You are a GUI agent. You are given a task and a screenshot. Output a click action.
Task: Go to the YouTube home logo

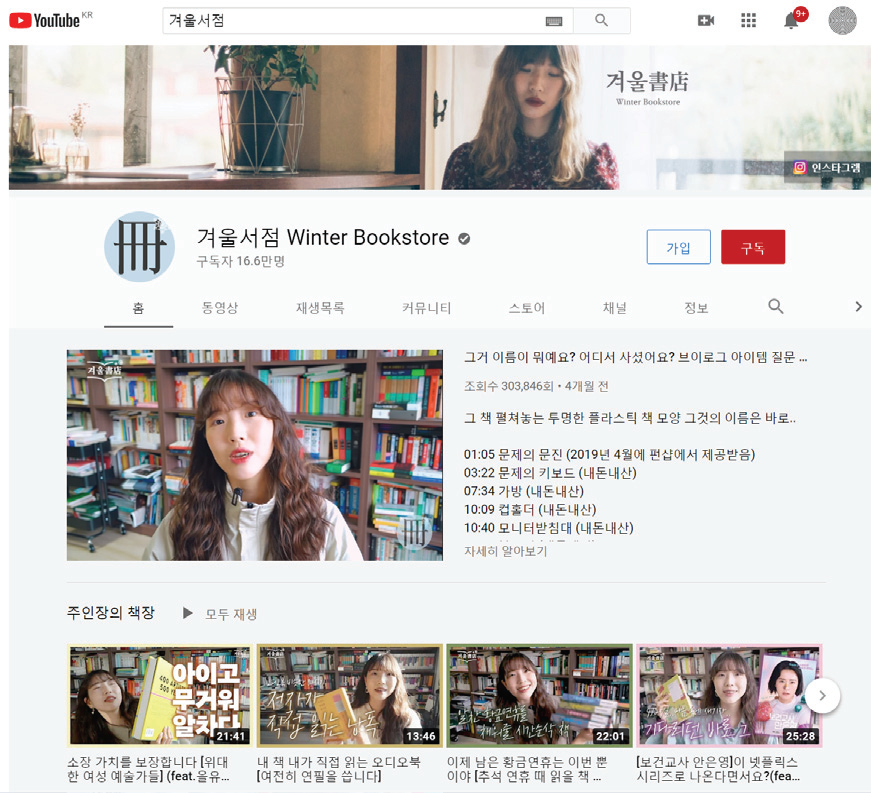46,20
